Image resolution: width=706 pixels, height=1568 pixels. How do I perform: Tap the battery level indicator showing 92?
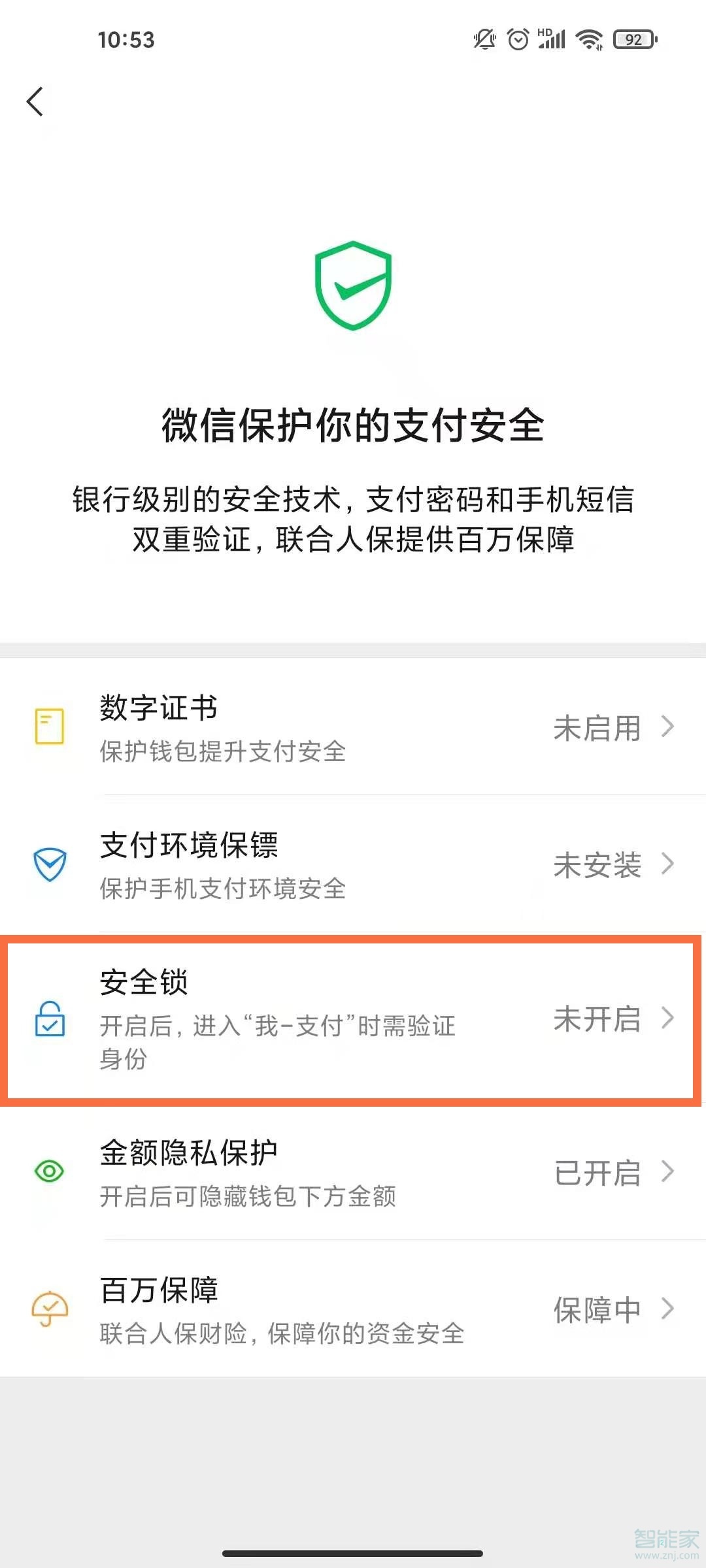tap(632, 39)
